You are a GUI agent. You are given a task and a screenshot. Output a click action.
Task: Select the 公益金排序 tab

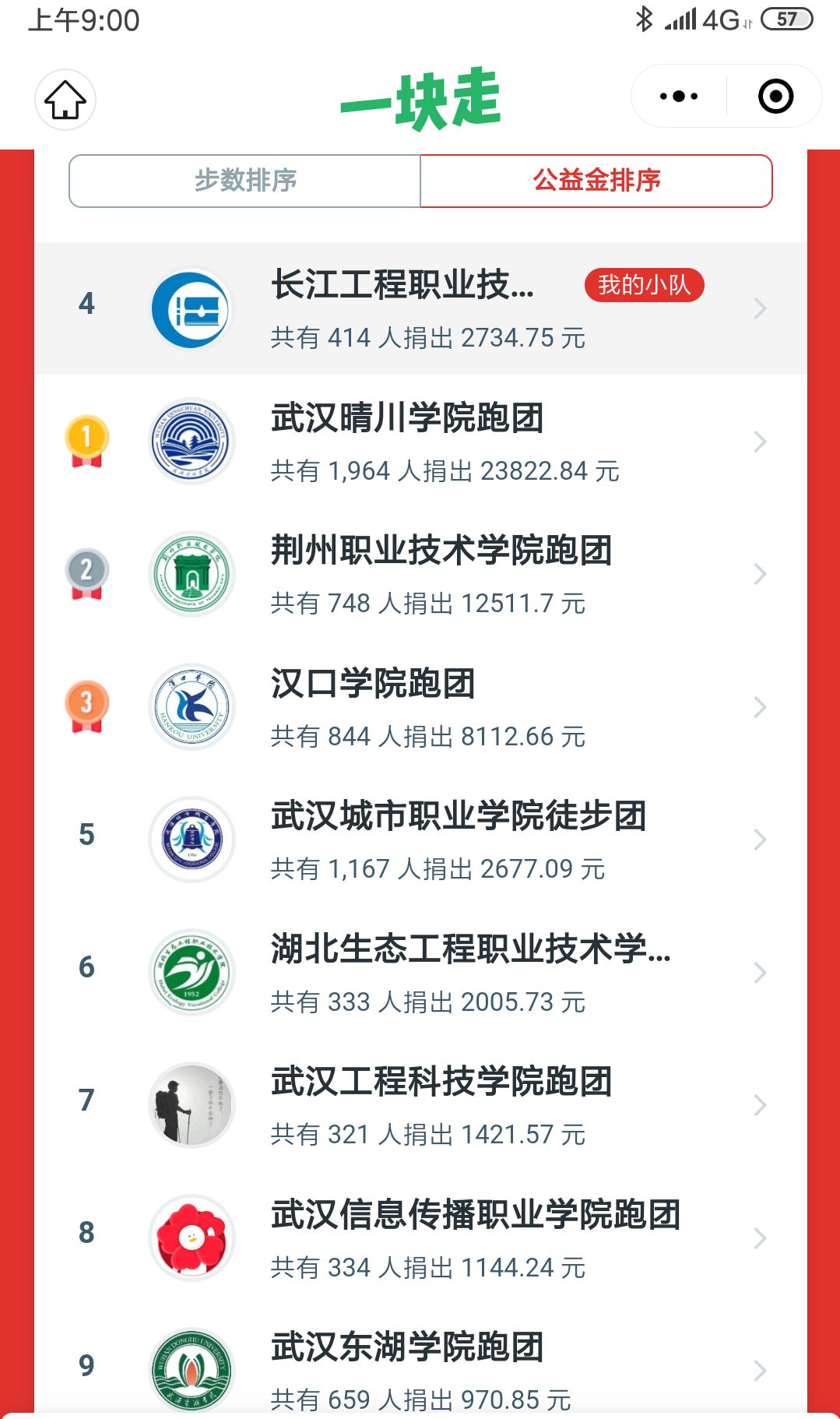[596, 181]
